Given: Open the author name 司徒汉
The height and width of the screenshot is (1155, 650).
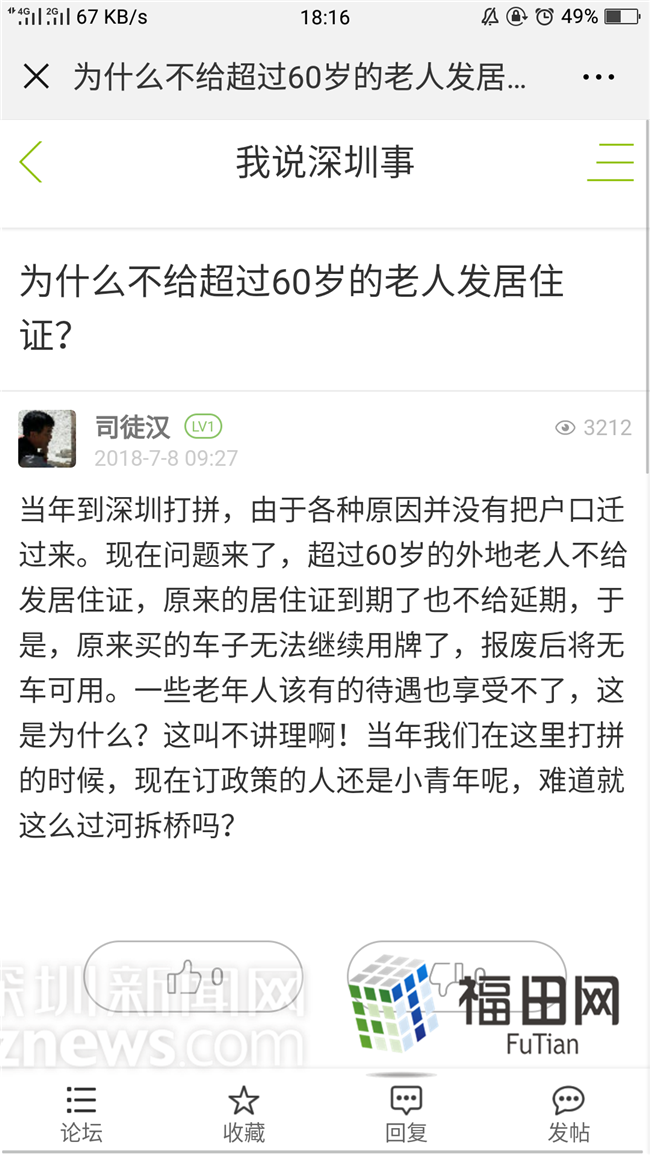Looking at the screenshot, I should pyautogui.click(x=133, y=427).
